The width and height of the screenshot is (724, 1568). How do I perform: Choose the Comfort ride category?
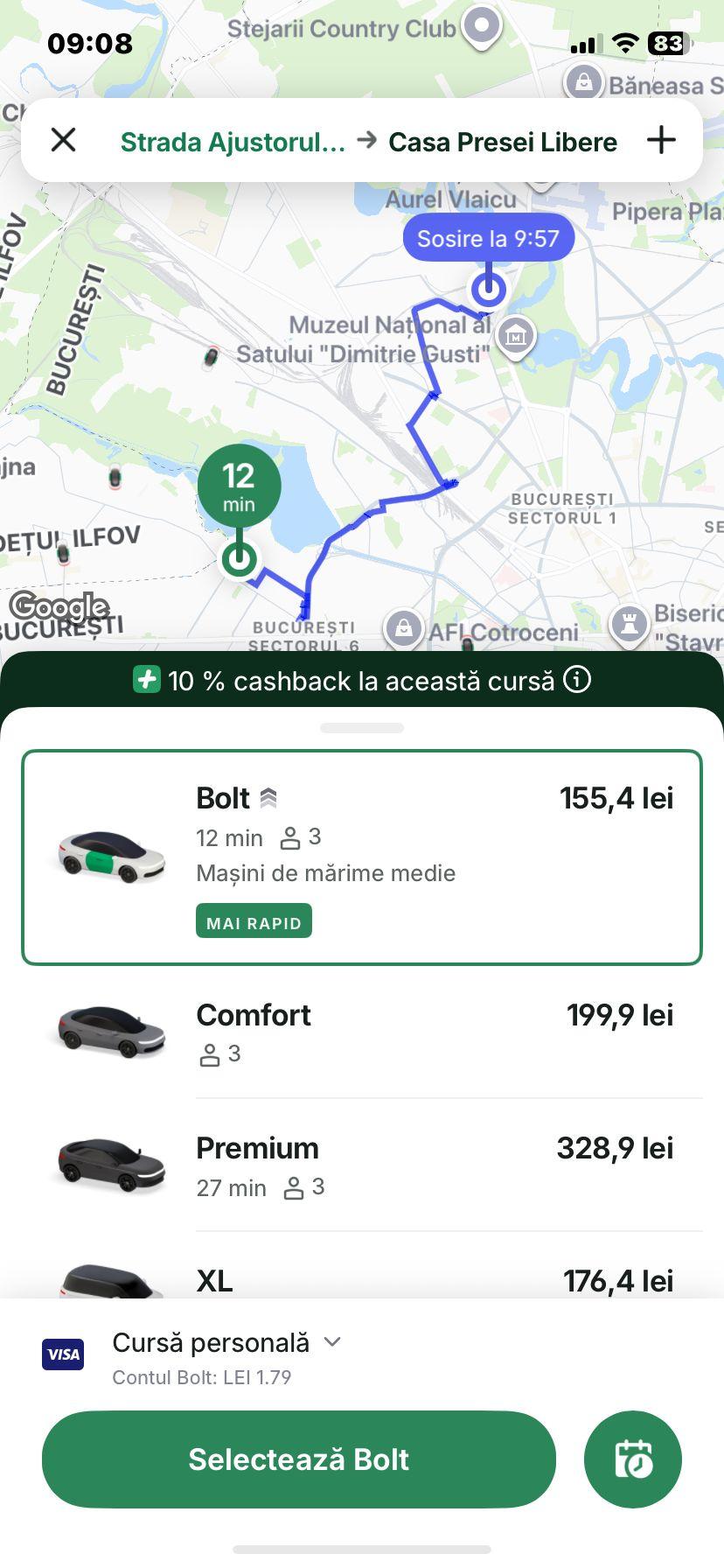[x=362, y=1032]
